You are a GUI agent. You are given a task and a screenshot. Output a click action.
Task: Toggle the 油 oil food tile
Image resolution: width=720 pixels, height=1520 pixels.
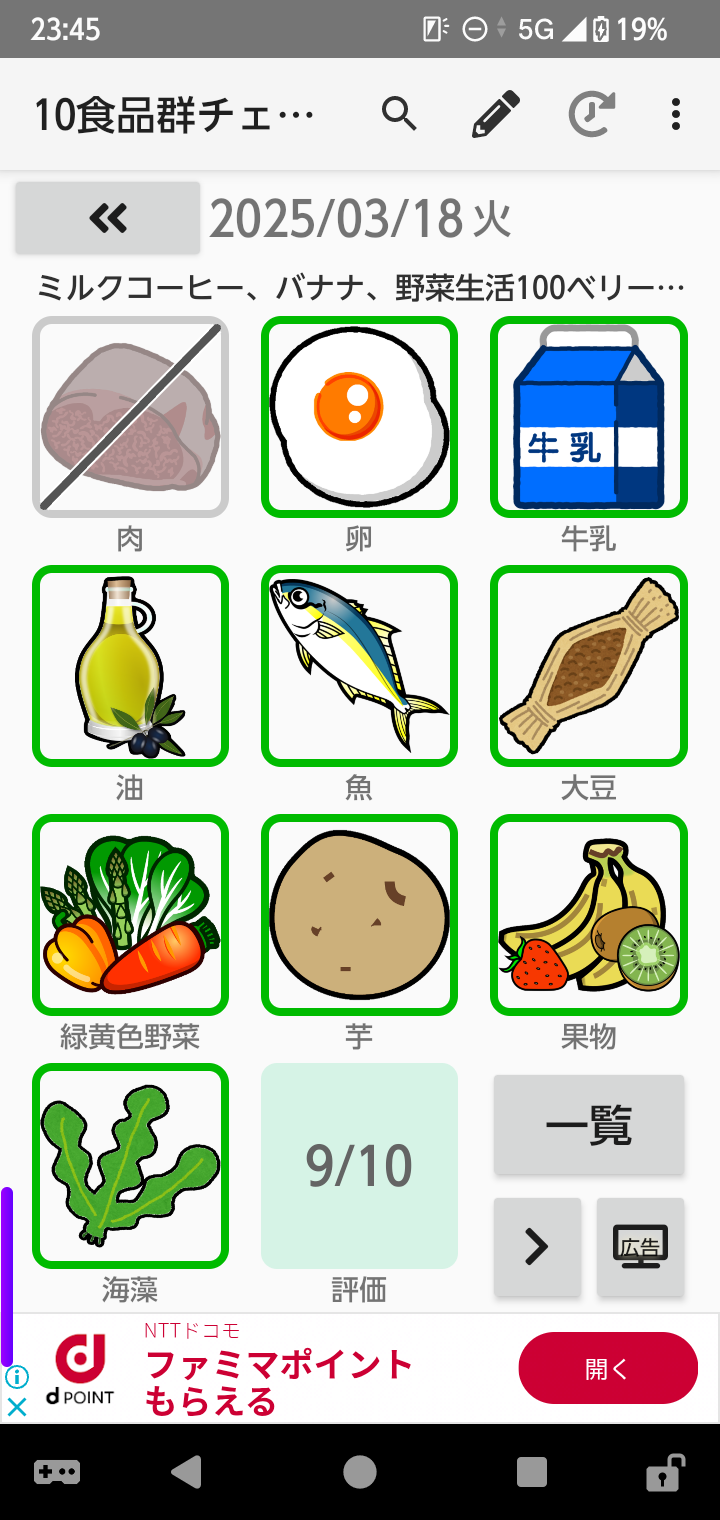click(x=131, y=666)
